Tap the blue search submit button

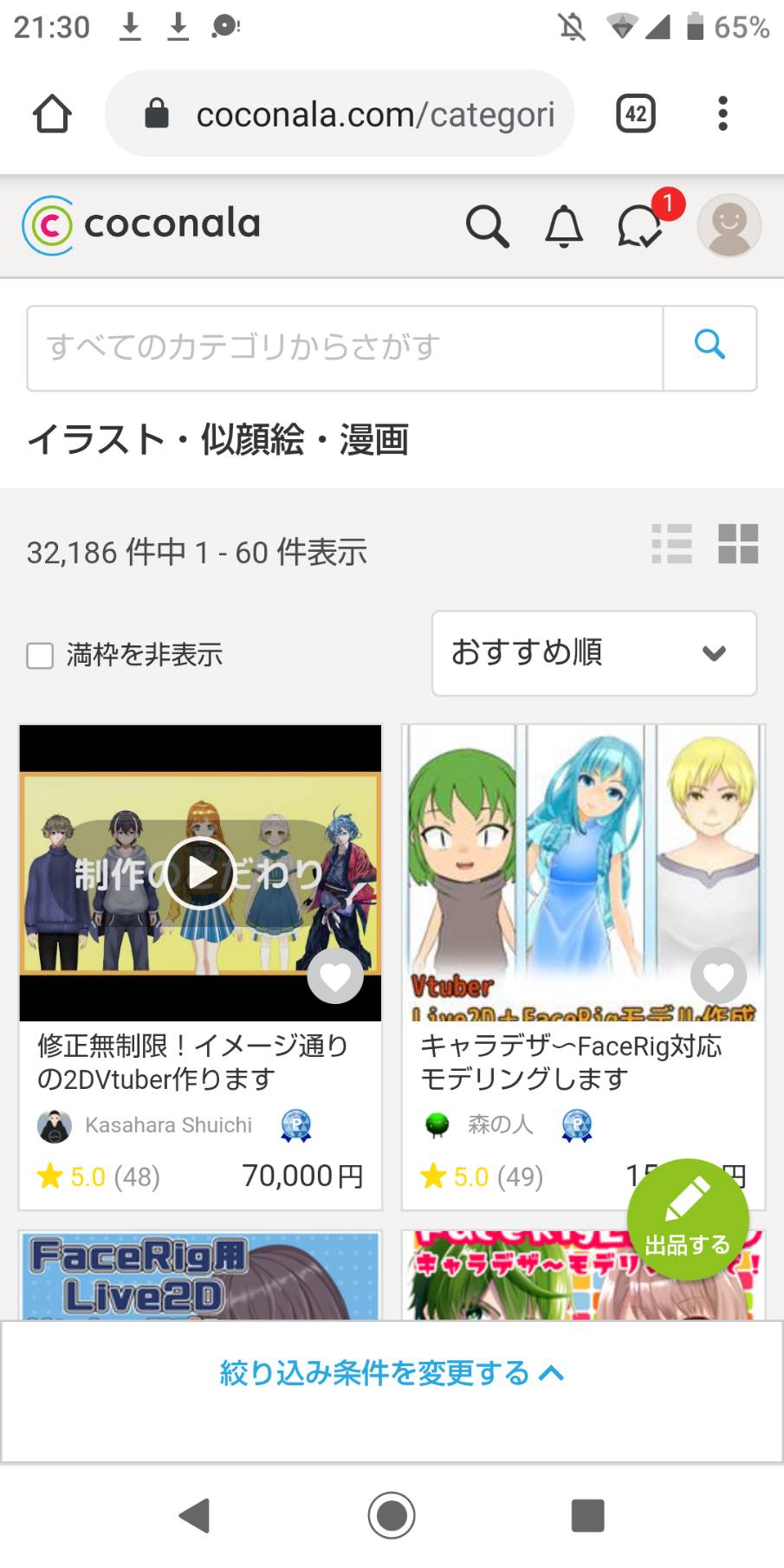click(x=710, y=347)
